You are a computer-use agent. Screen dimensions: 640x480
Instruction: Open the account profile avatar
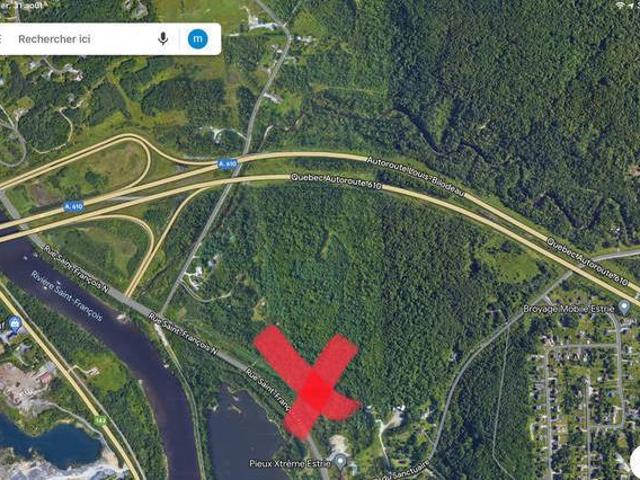point(198,39)
